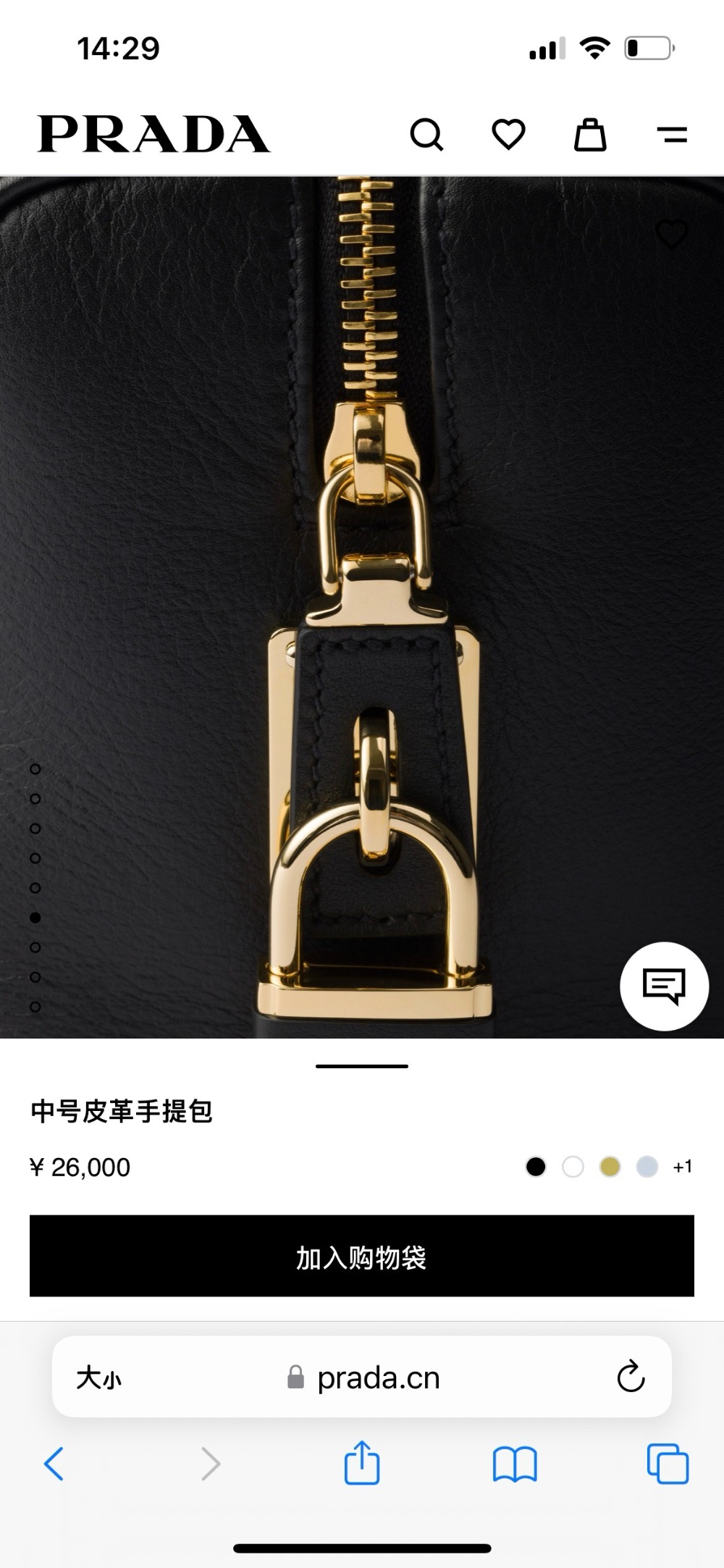Open the two-line menu button
This screenshot has height=1568, width=724.
coord(672,135)
